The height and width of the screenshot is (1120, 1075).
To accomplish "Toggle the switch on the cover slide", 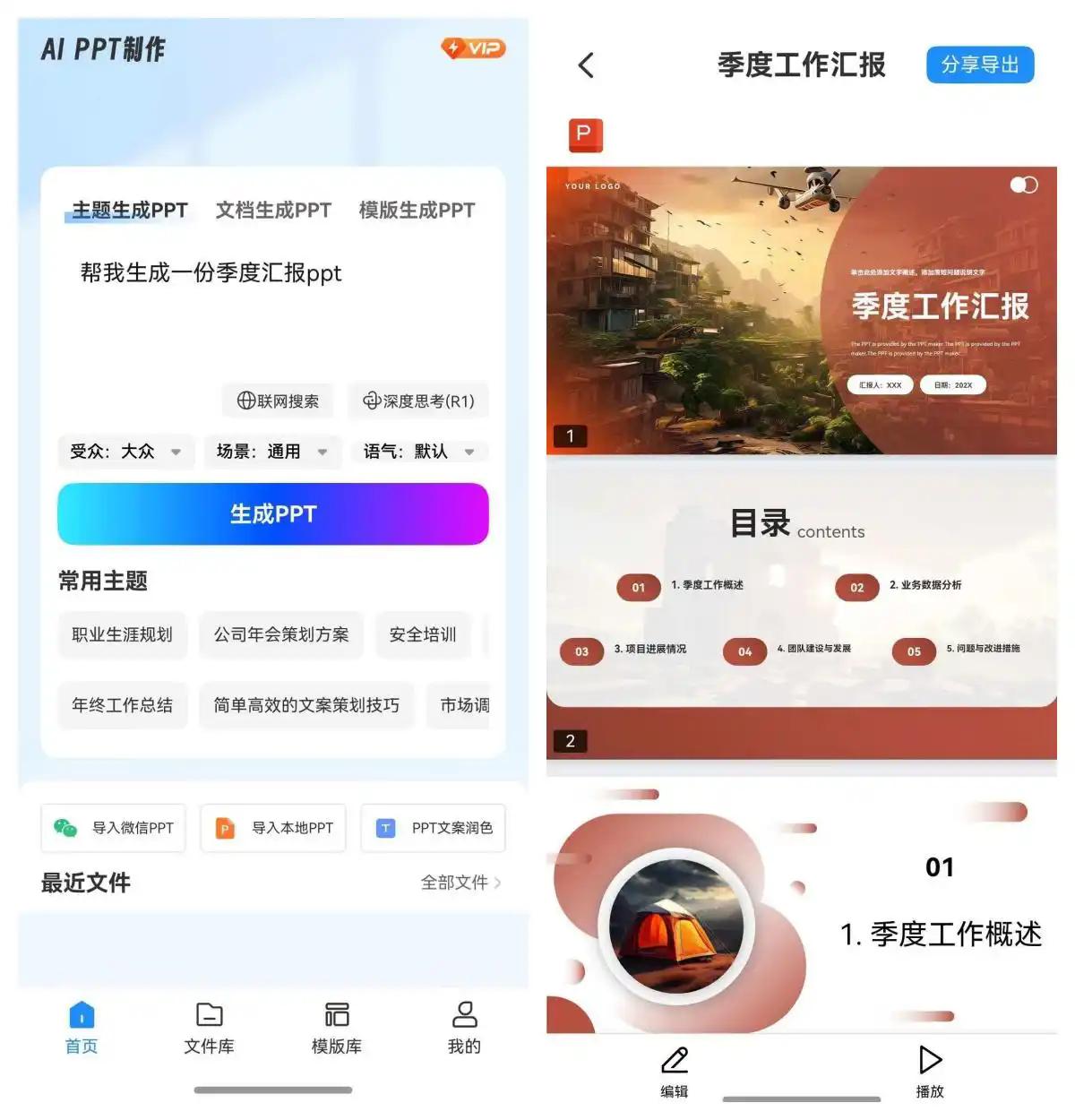I will pyautogui.click(x=1022, y=185).
